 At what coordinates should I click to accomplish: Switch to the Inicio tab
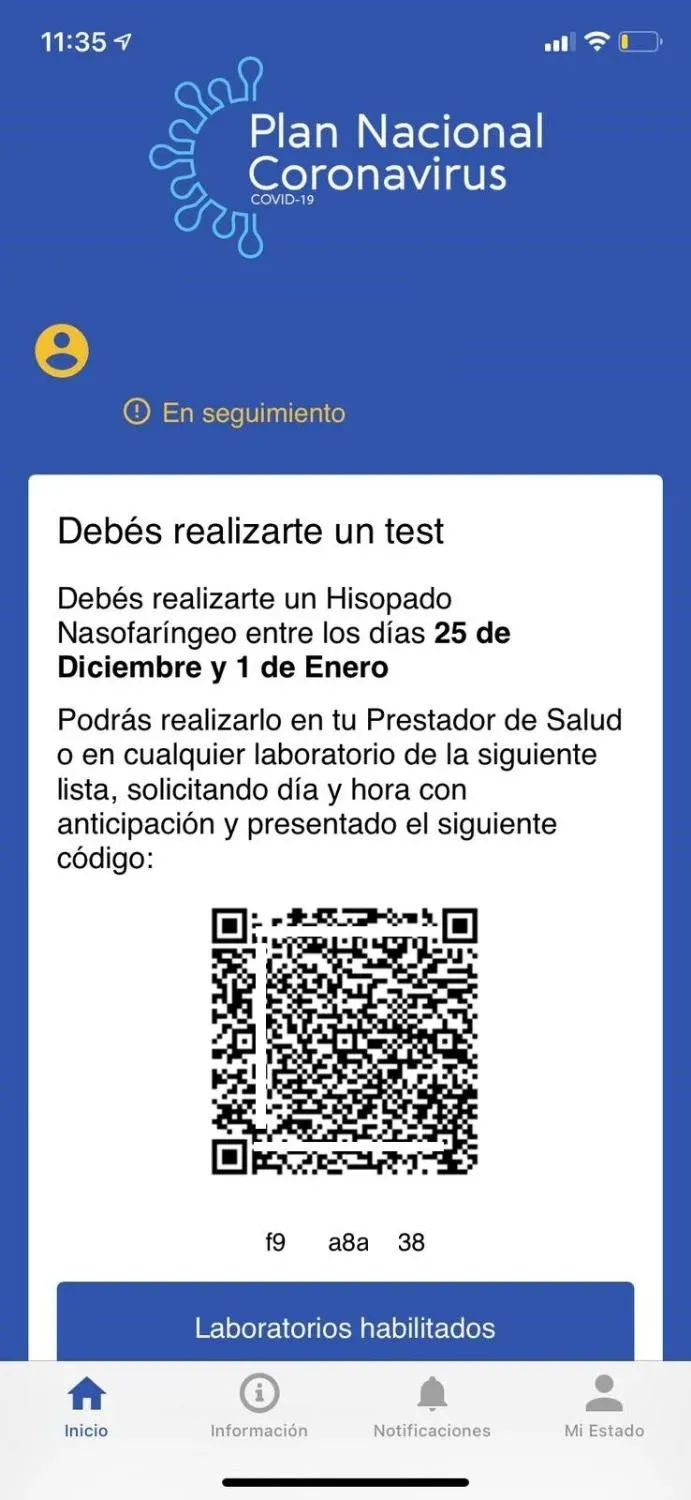(86, 1405)
